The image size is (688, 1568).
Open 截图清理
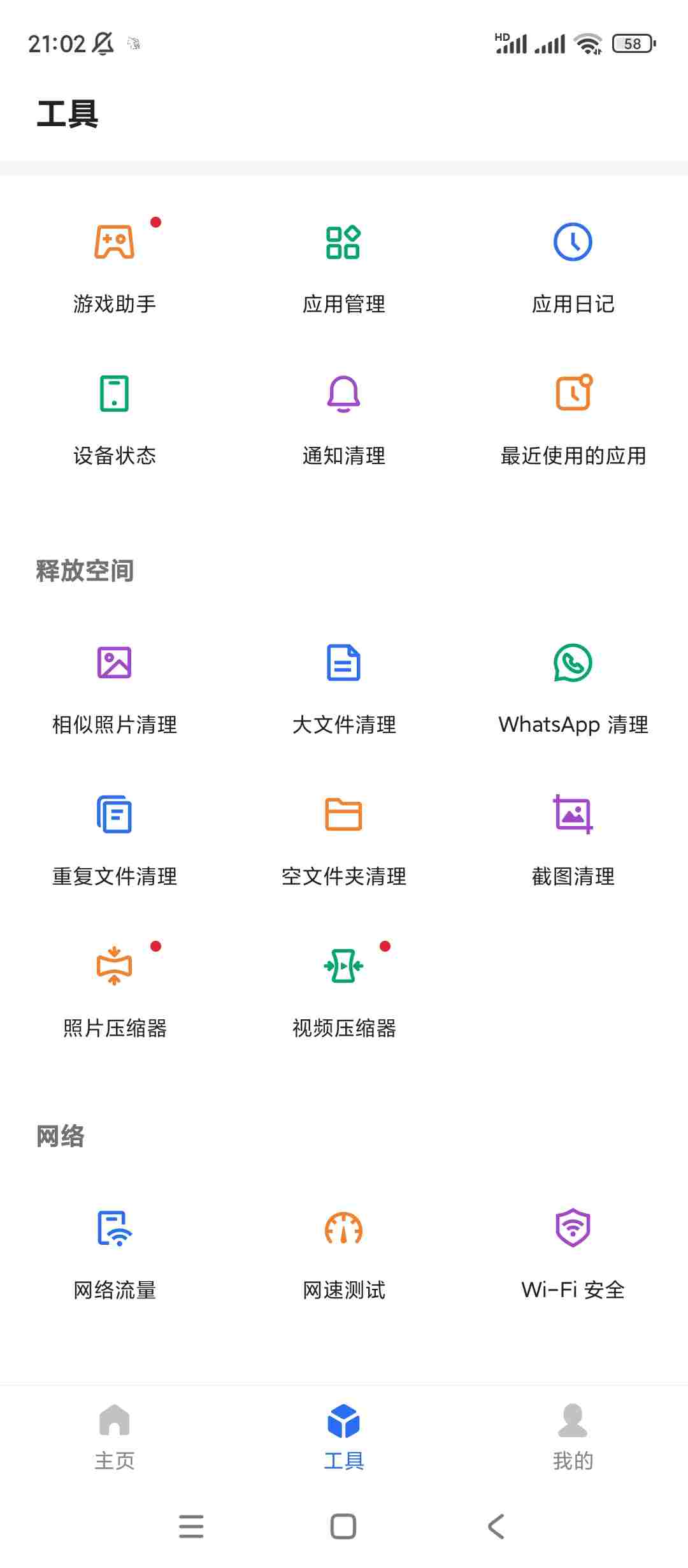(573, 840)
